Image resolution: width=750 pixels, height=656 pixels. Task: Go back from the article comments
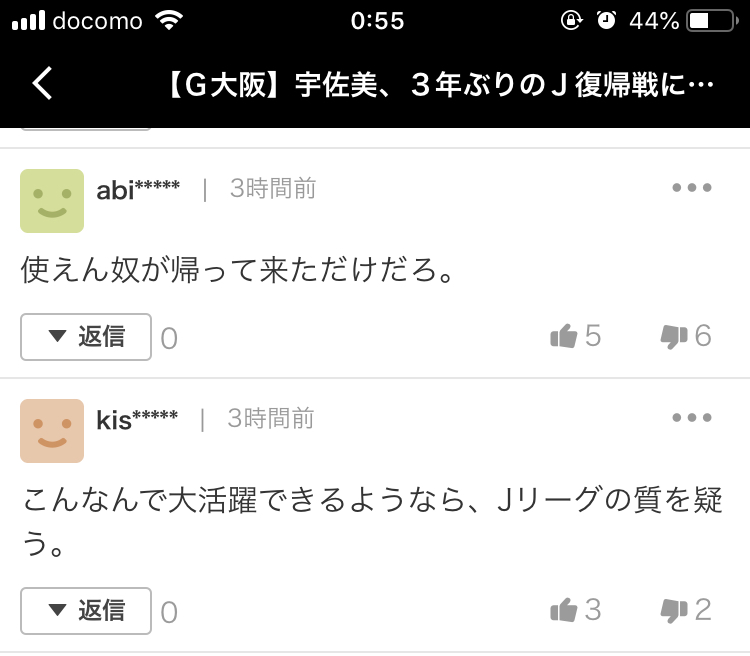click(x=42, y=84)
